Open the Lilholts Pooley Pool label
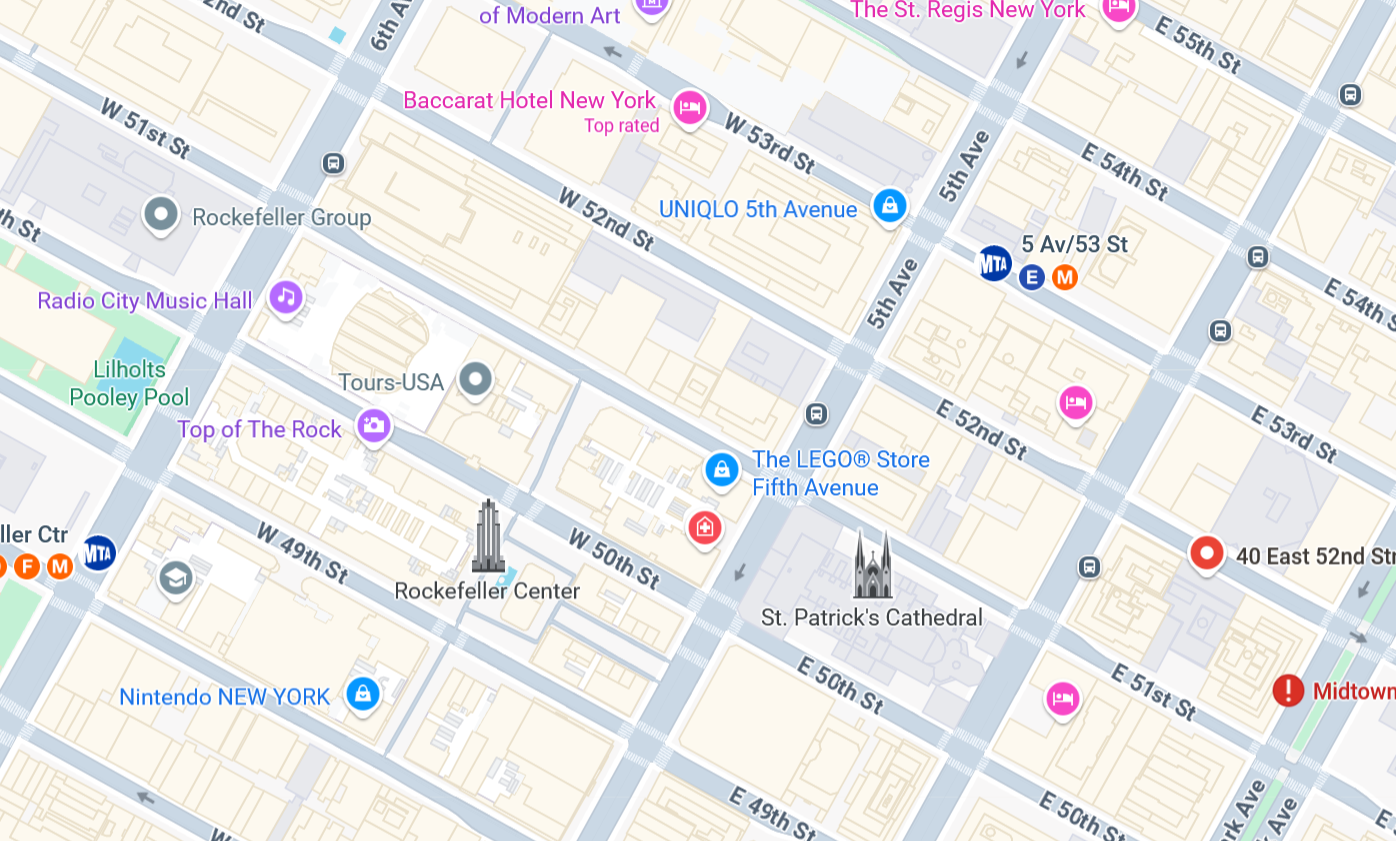 point(129,383)
